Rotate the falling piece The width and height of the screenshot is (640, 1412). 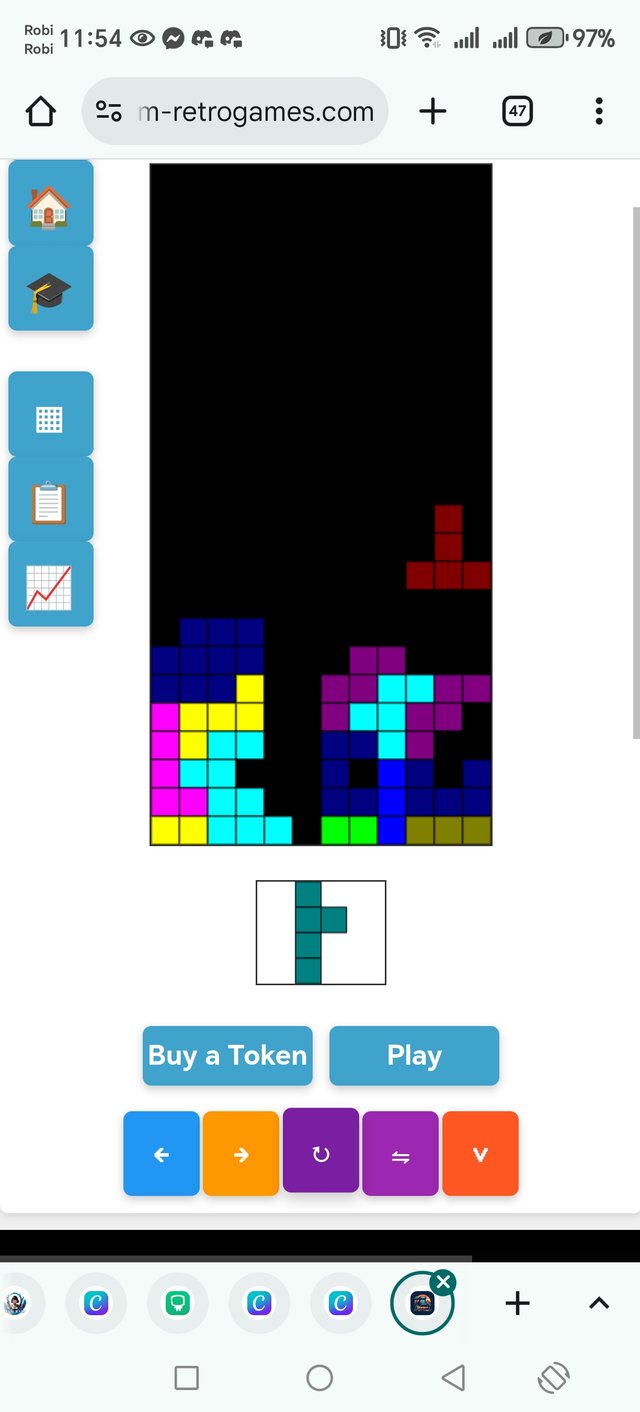tap(321, 1152)
